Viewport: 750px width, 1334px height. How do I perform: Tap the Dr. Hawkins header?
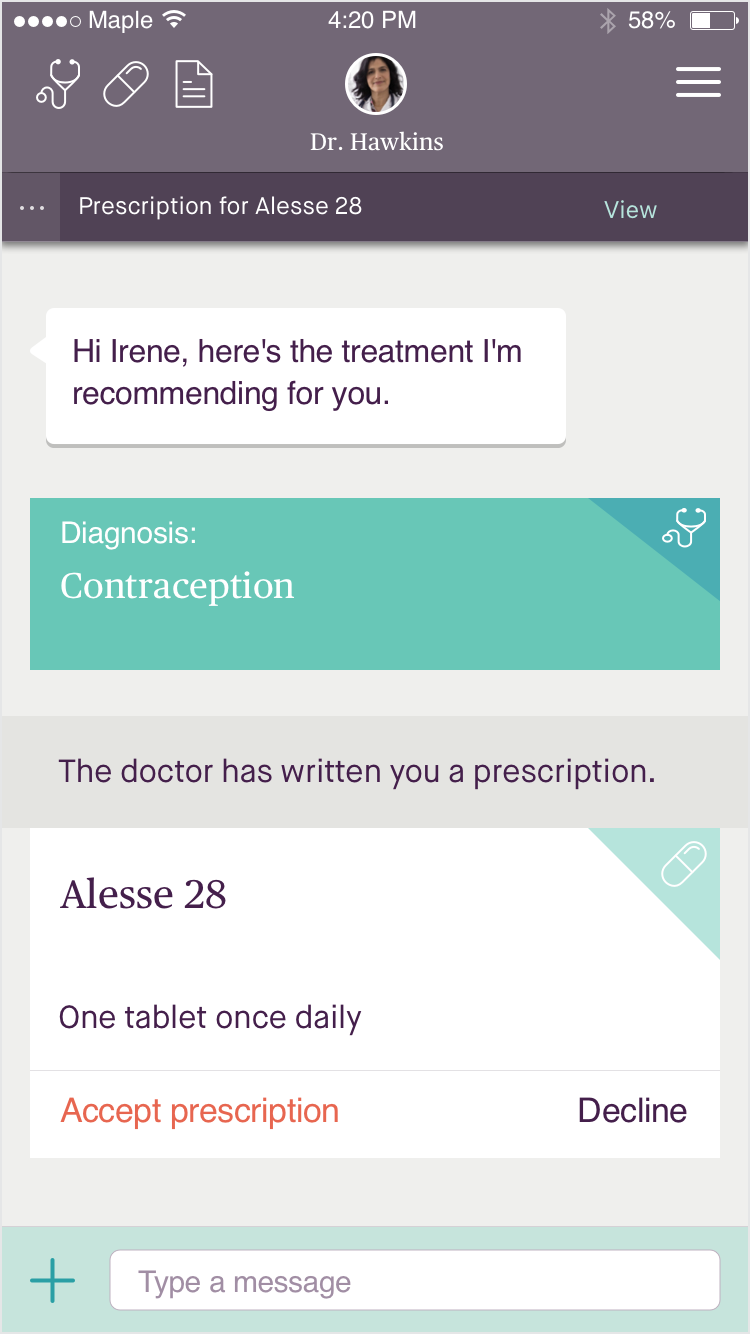pyautogui.click(x=374, y=141)
